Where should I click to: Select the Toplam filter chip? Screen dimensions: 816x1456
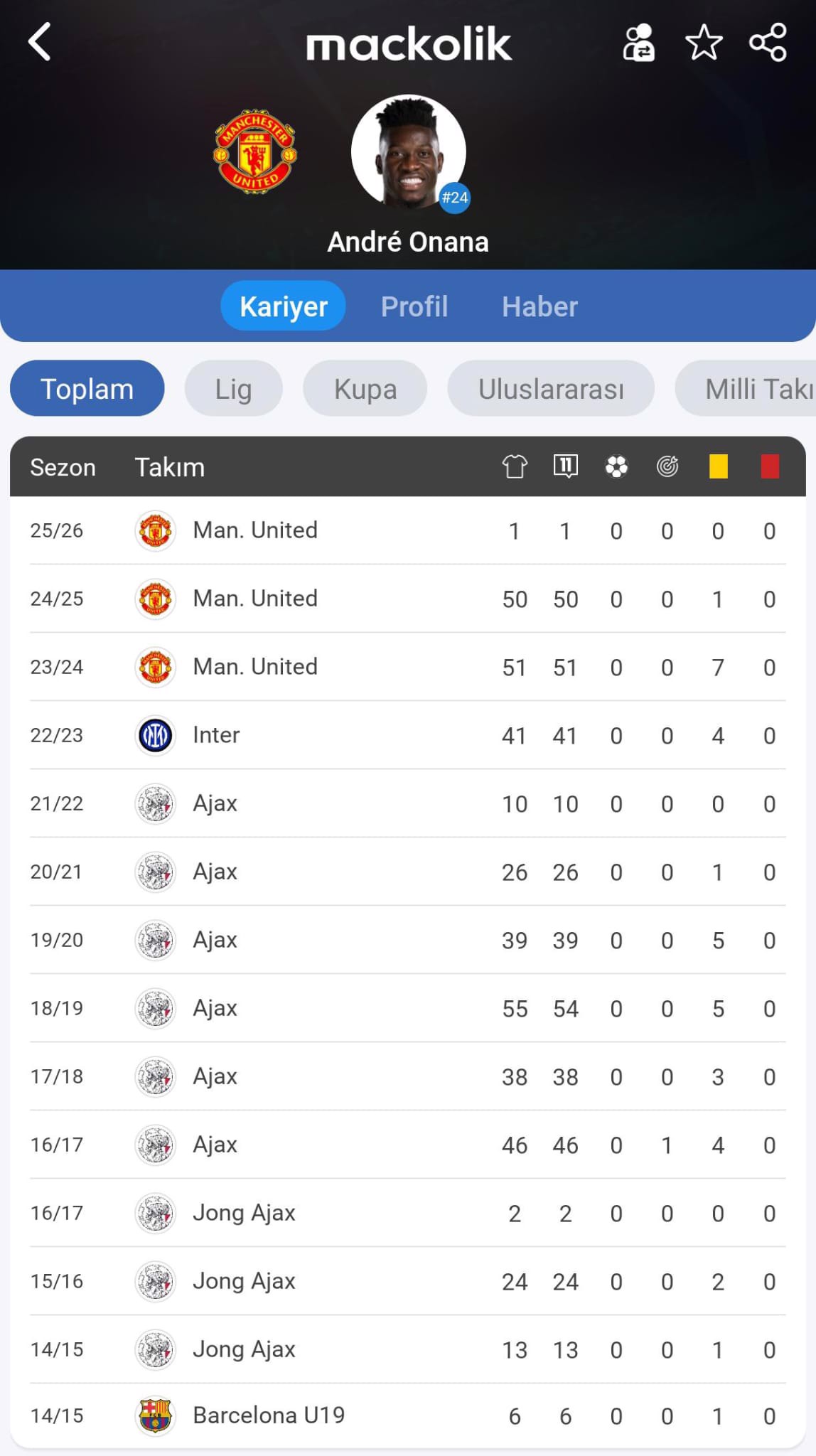(x=87, y=389)
